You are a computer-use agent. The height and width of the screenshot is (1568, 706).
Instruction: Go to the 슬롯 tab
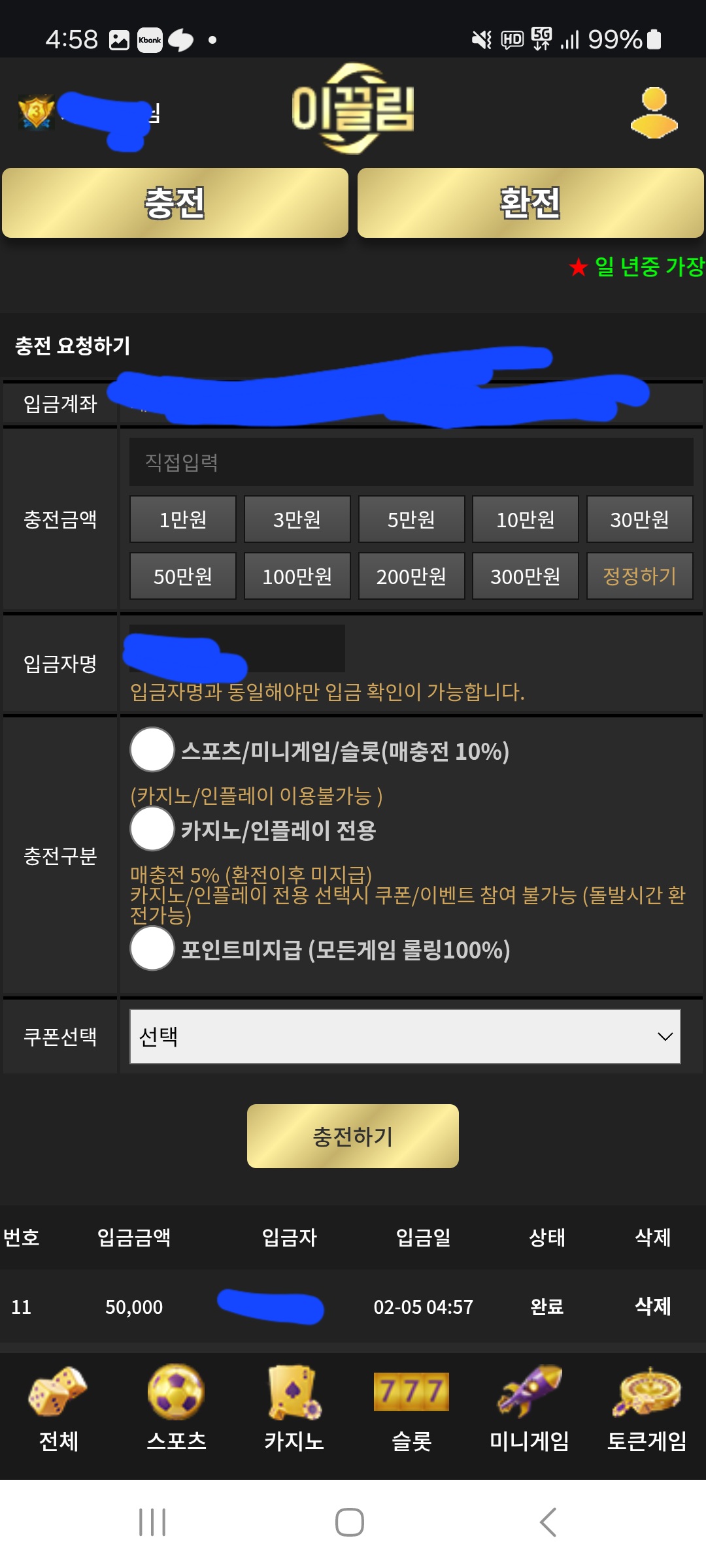click(x=411, y=1409)
